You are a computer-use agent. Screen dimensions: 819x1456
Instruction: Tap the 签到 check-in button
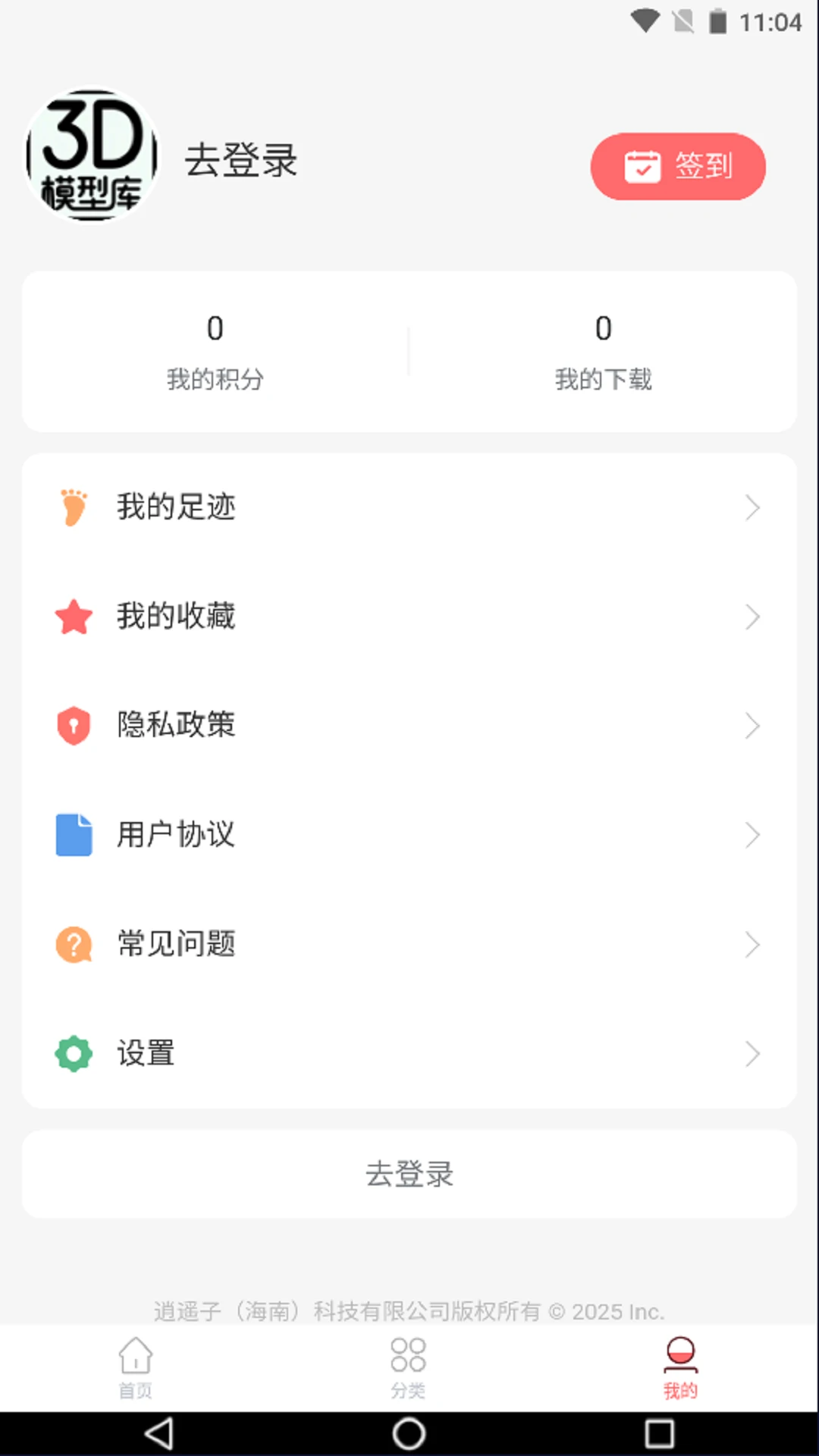tap(678, 166)
